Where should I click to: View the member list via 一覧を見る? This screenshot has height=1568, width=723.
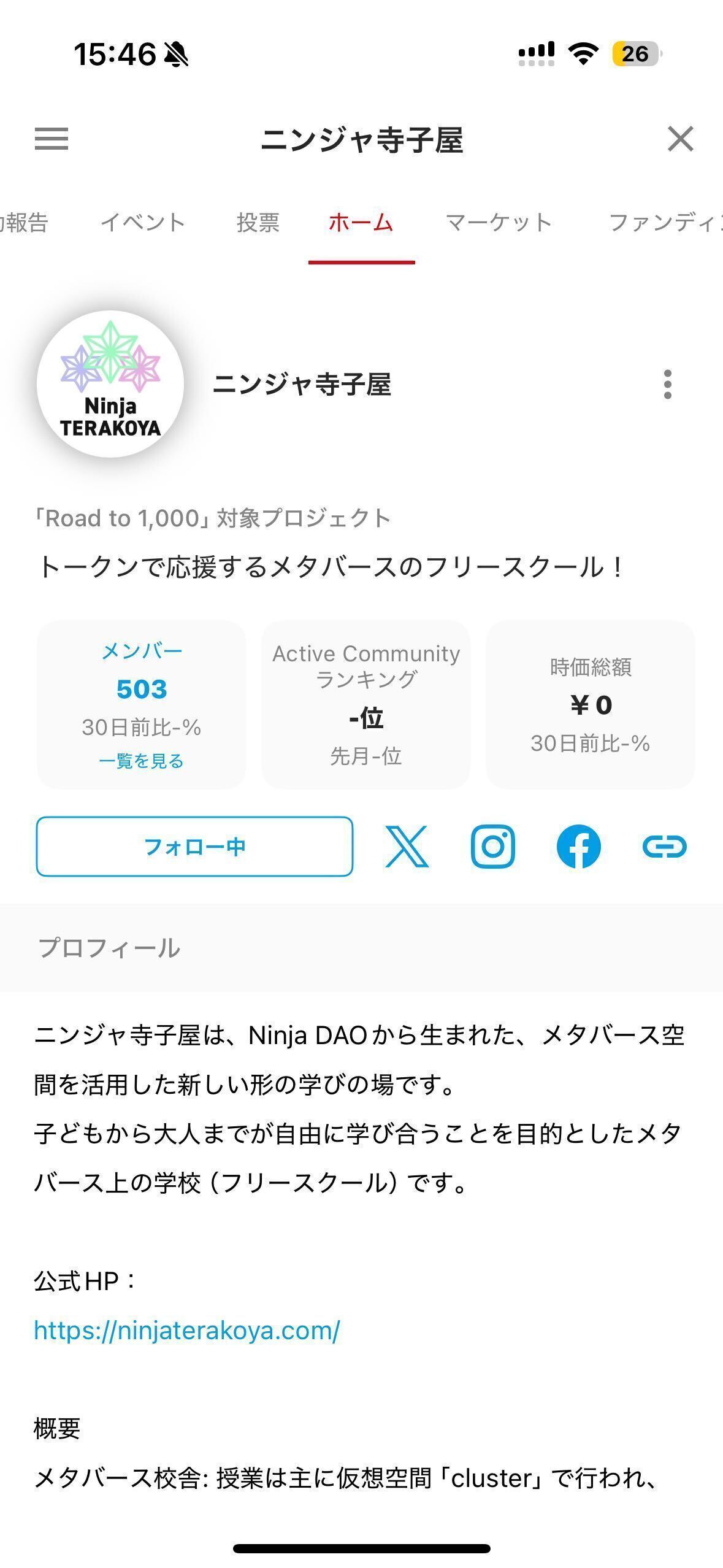[141, 761]
